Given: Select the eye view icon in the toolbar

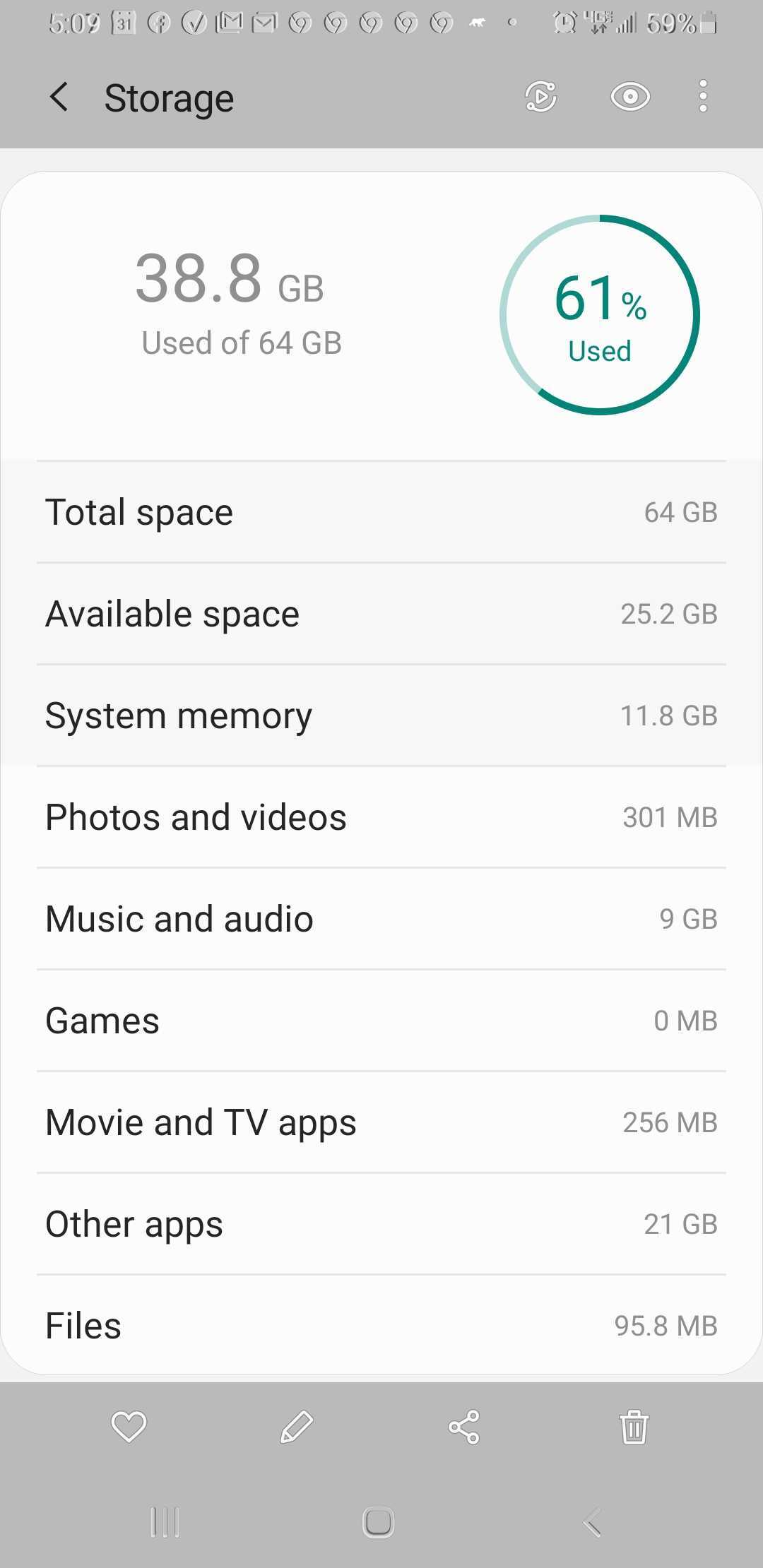Looking at the screenshot, I should [629, 97].
